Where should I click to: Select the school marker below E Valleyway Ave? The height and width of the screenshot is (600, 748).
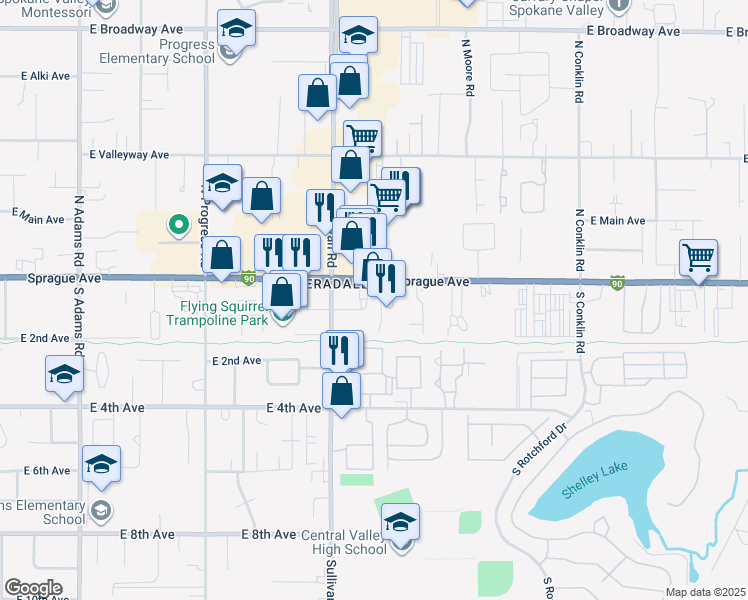click(222, 184)
